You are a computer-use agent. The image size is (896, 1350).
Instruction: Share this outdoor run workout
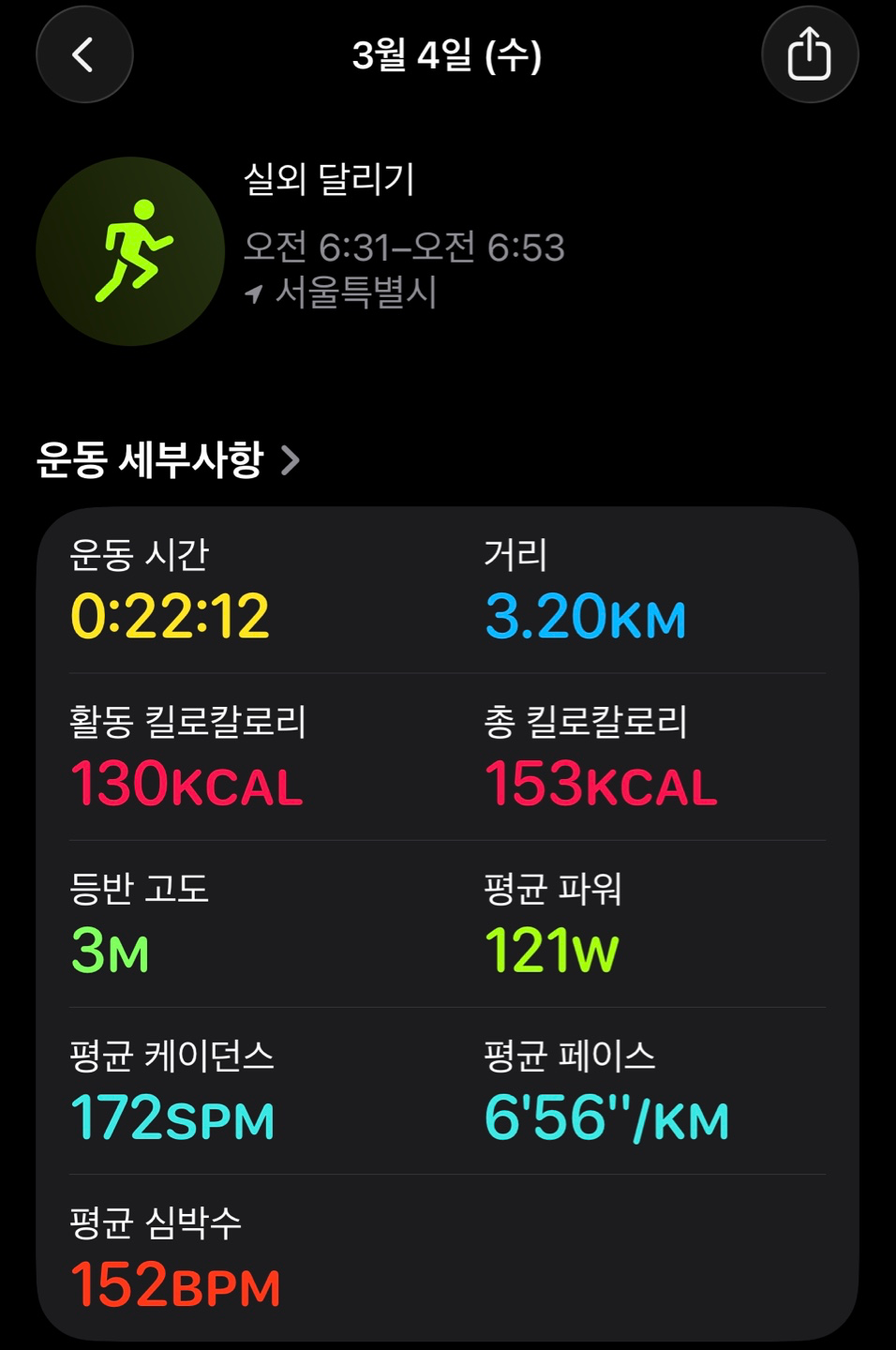810,55
